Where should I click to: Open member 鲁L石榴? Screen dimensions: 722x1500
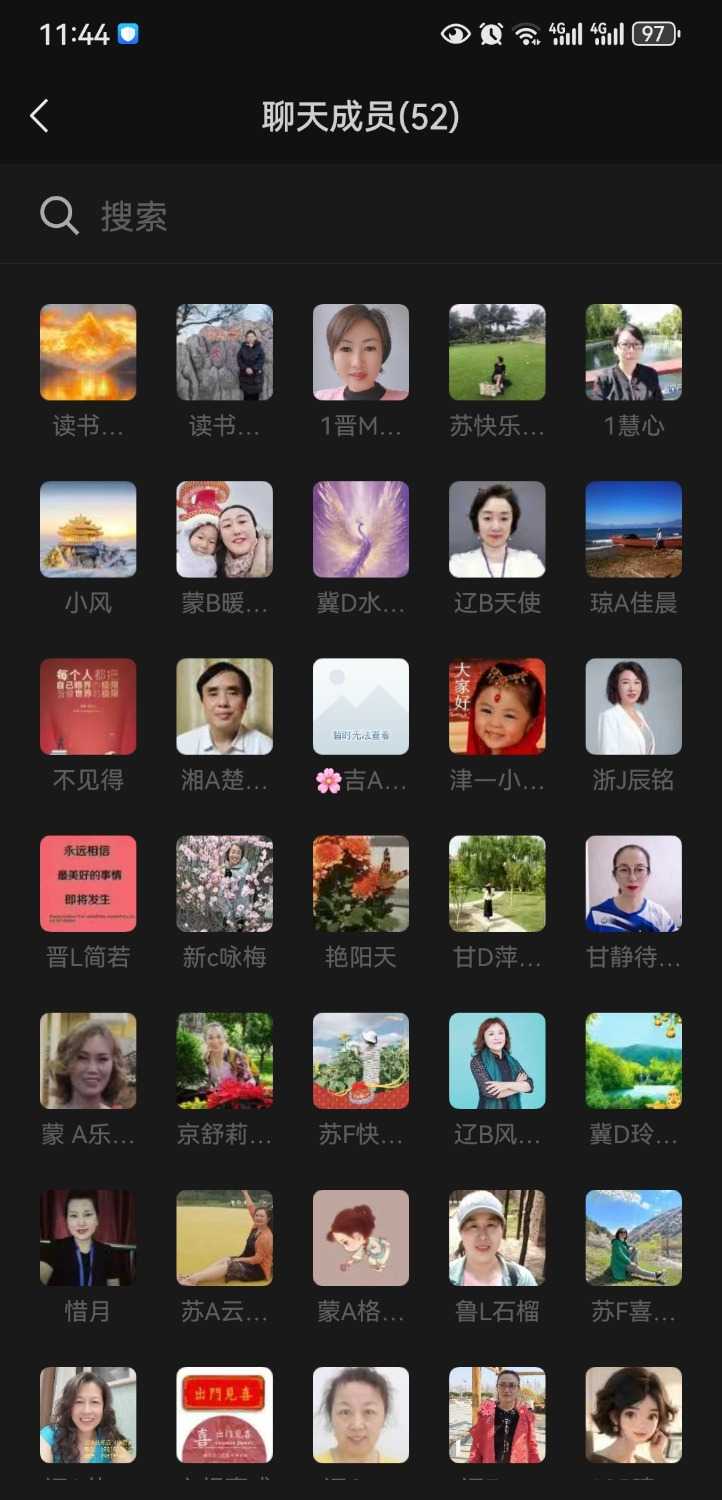pyautogui.click(x=497, y=1238)
